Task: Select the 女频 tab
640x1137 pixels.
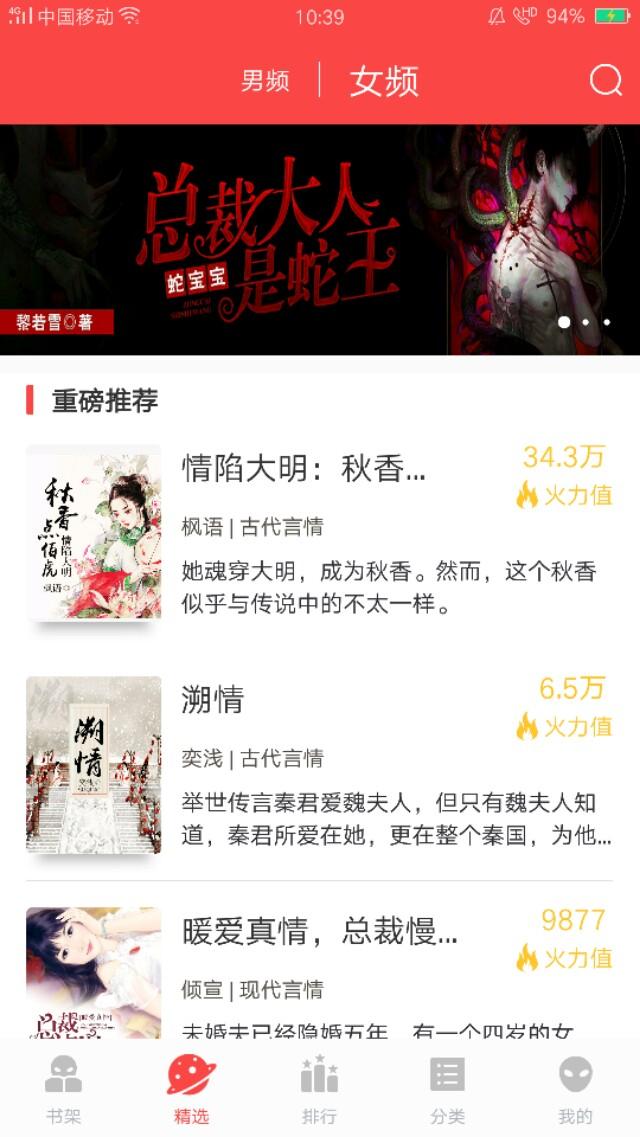Action: pos(384,80)
